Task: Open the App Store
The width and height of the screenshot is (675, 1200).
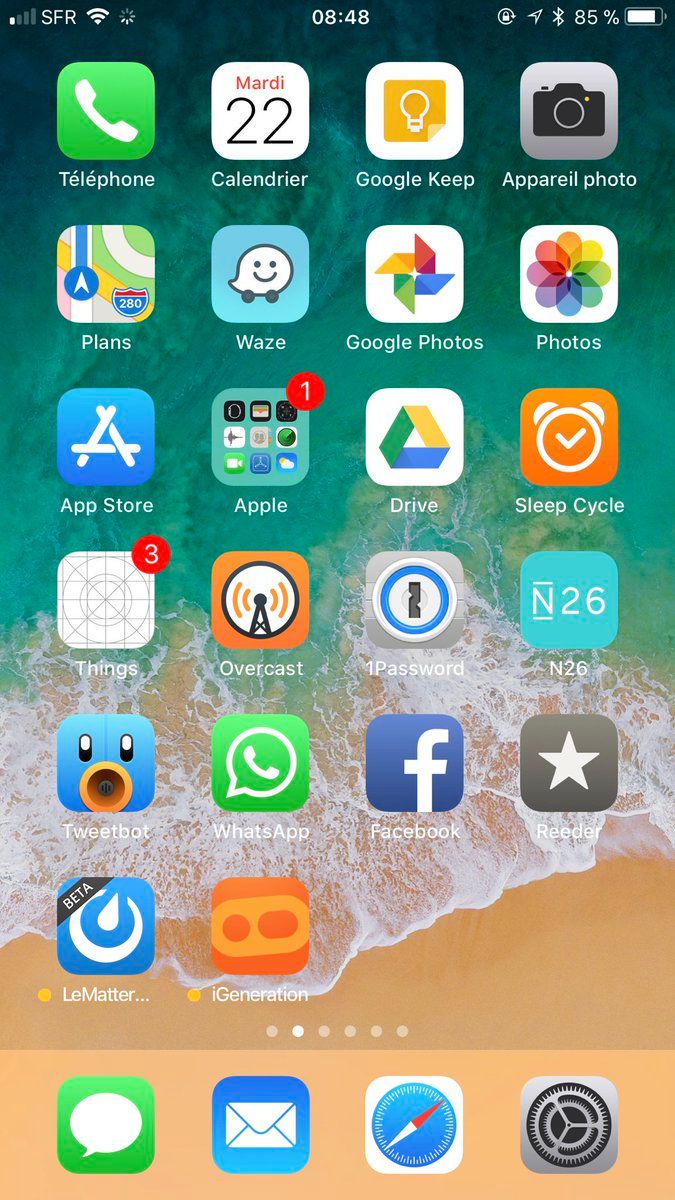Action: pos(106,437)
